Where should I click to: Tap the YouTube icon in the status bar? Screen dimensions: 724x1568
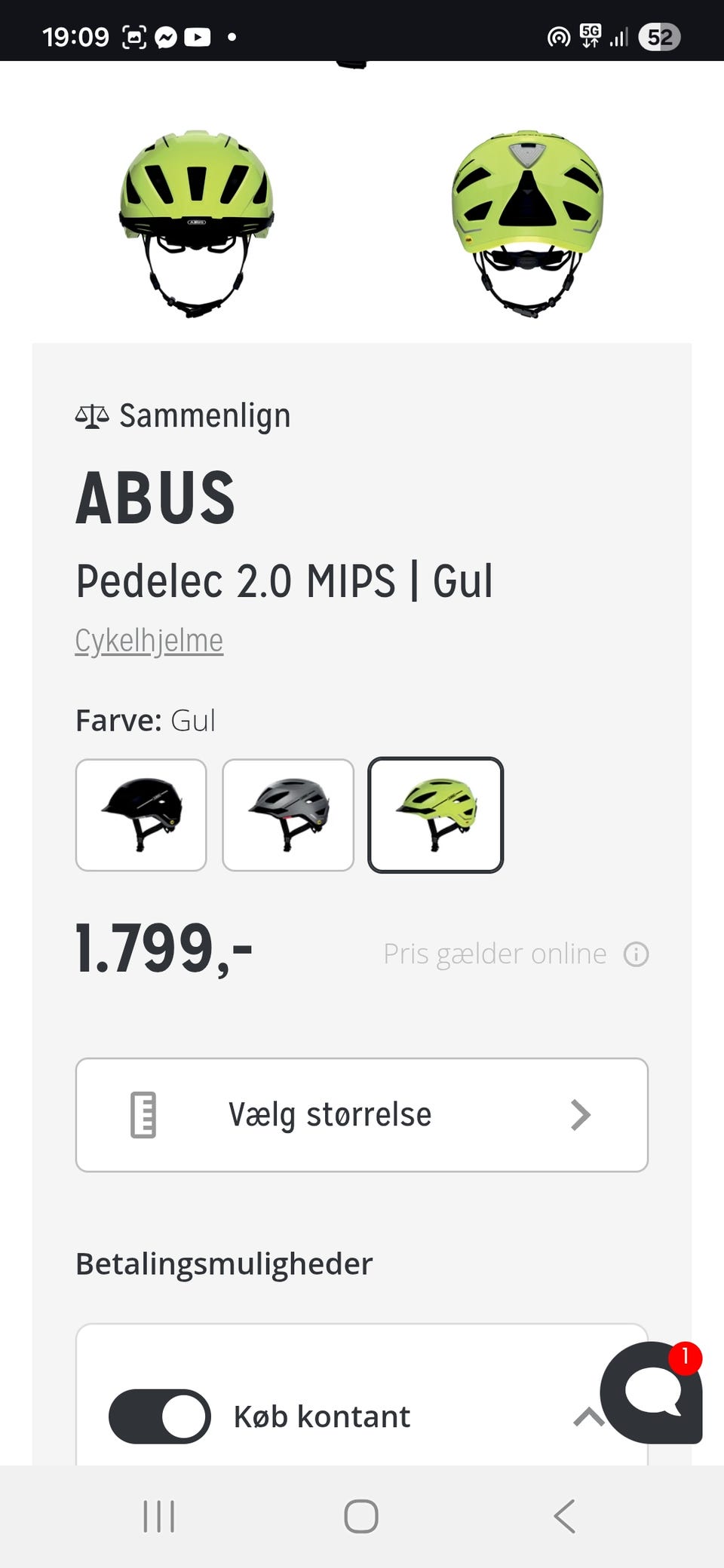coord(198,35)
